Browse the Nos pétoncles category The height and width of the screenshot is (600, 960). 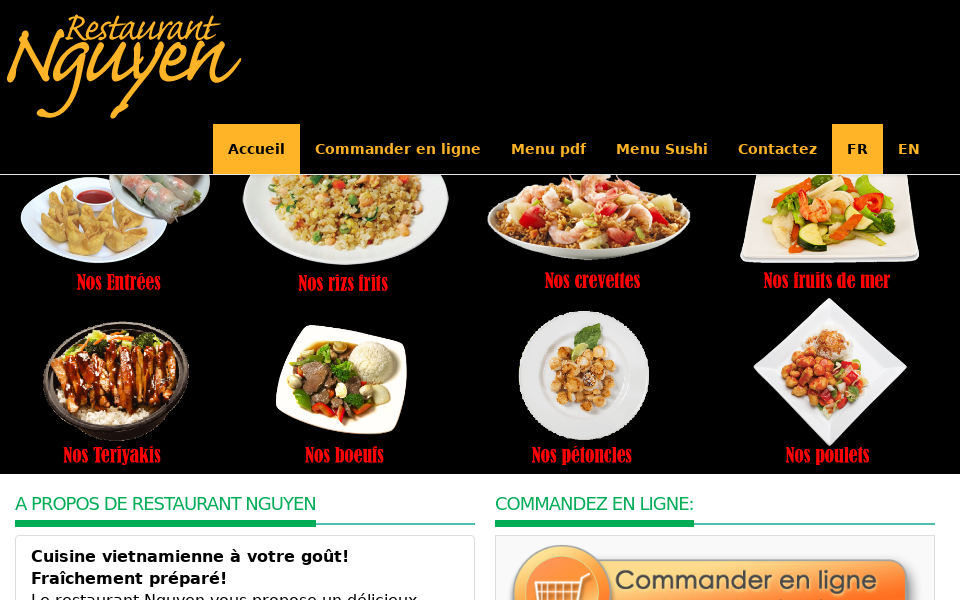pos(581,455)
